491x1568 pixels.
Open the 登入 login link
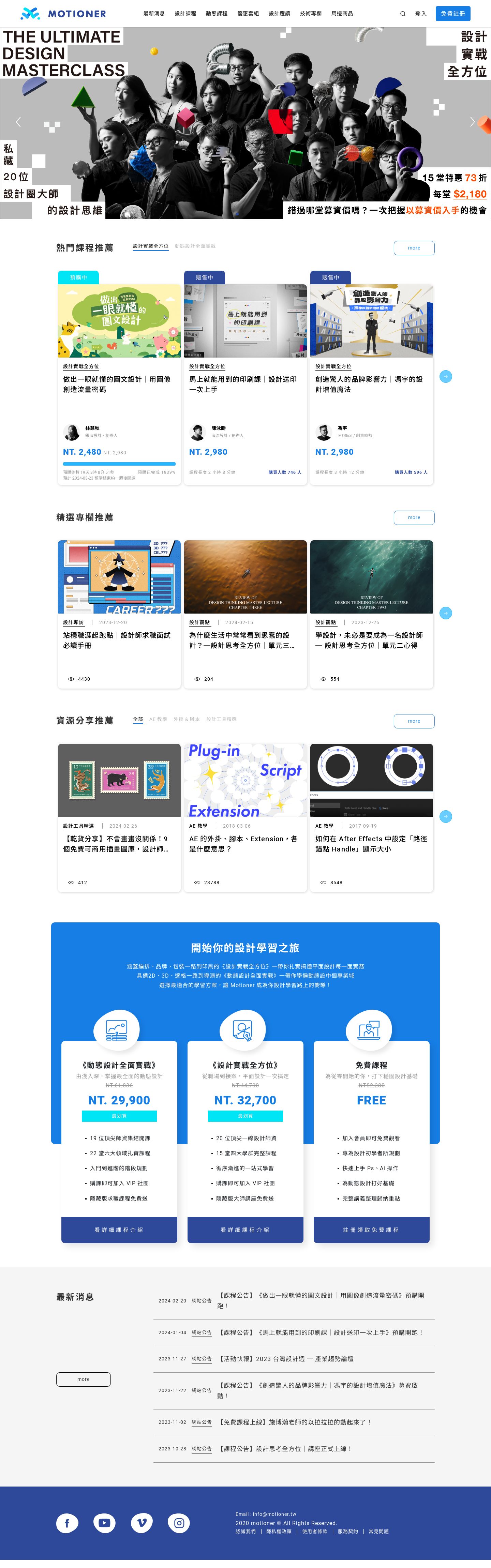coord(420,13)
